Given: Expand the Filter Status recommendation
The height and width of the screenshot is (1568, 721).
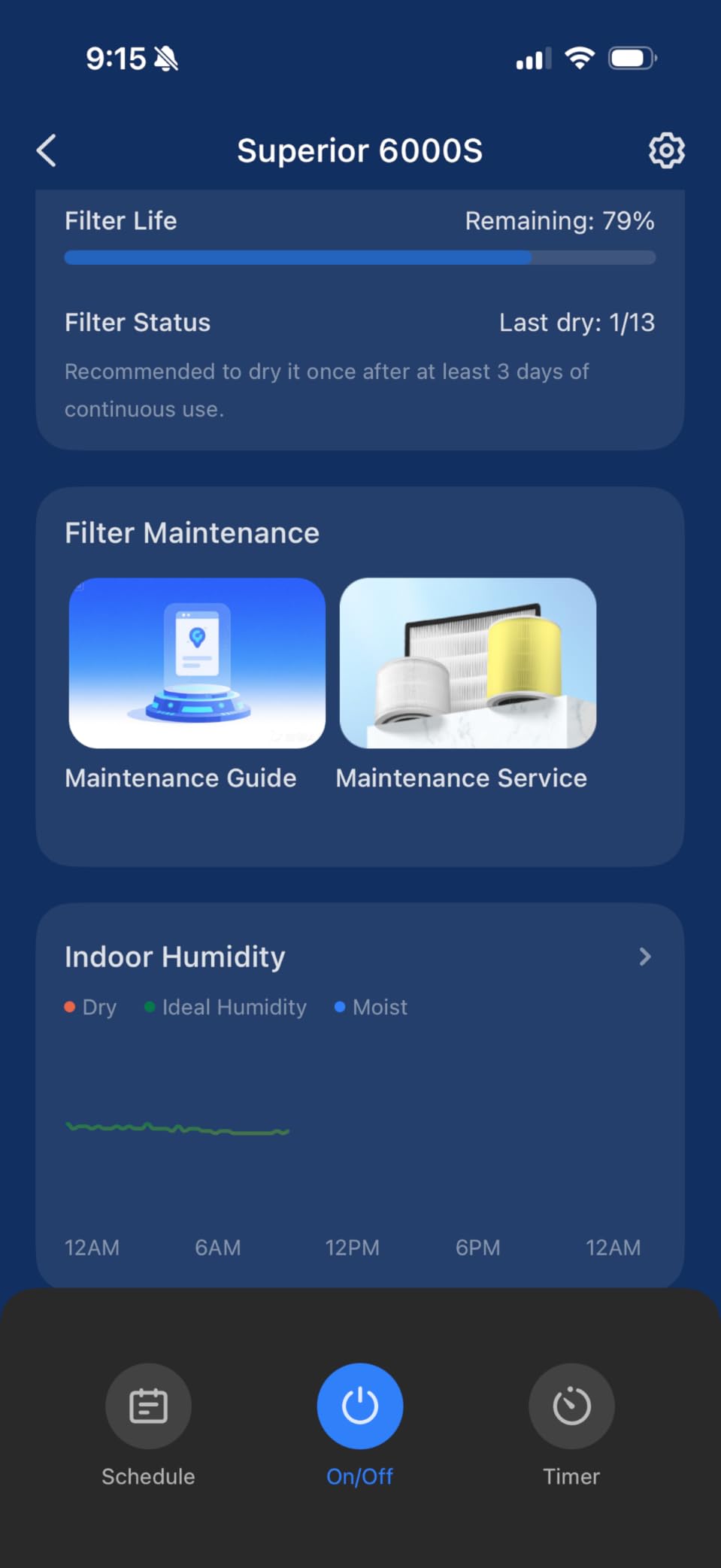Looking at the screenshot, I should pos(327,390).
